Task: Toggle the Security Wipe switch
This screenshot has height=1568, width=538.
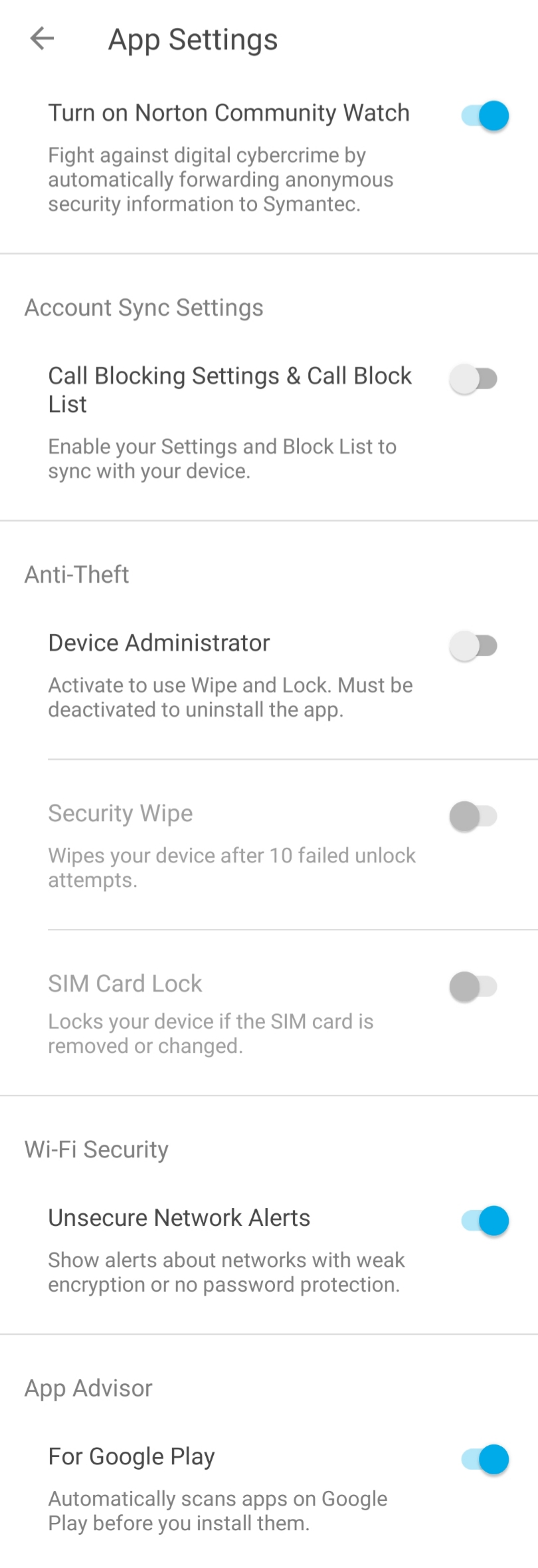Action: tap(474, 816)
